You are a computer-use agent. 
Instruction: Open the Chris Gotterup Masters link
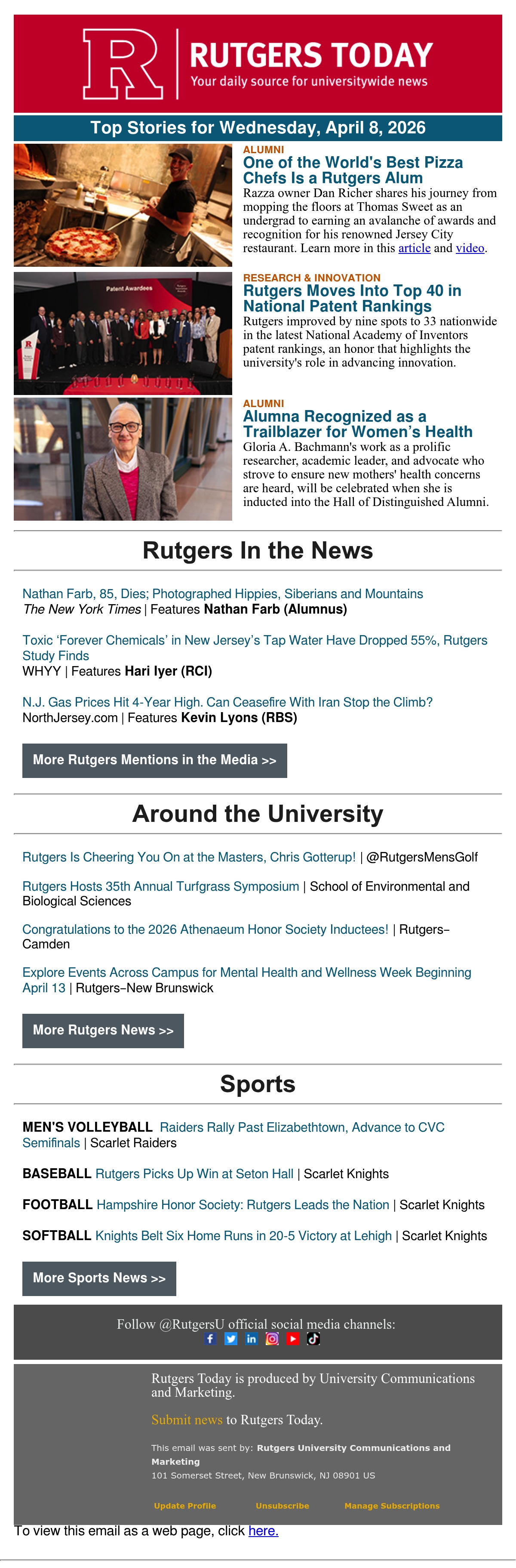tap(189, 857)
